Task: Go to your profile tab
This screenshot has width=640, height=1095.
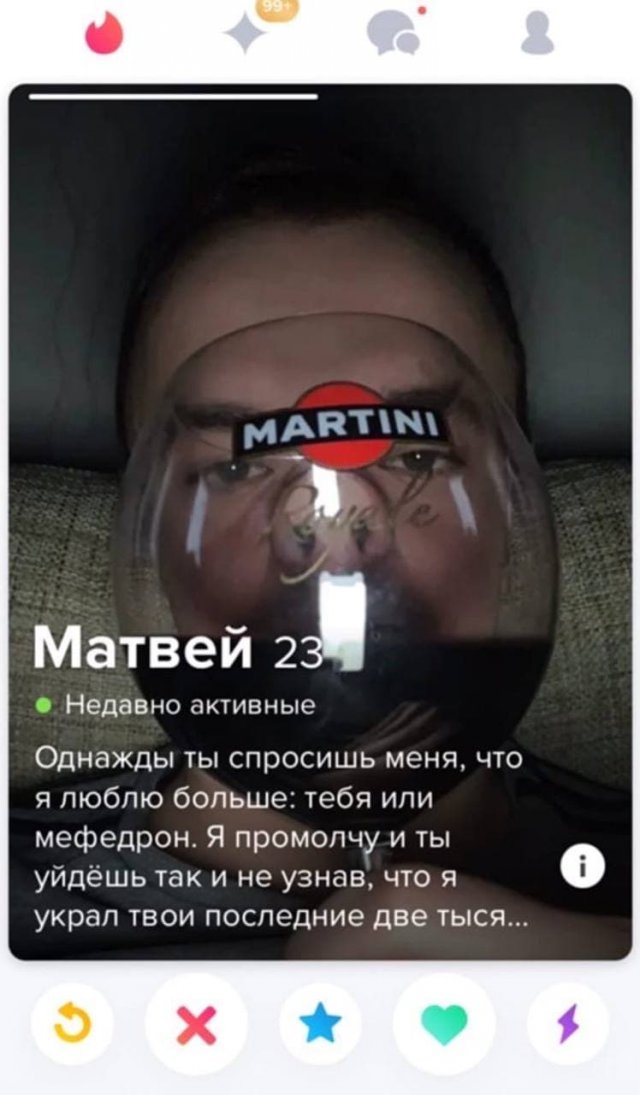Action: coord(536,33)
